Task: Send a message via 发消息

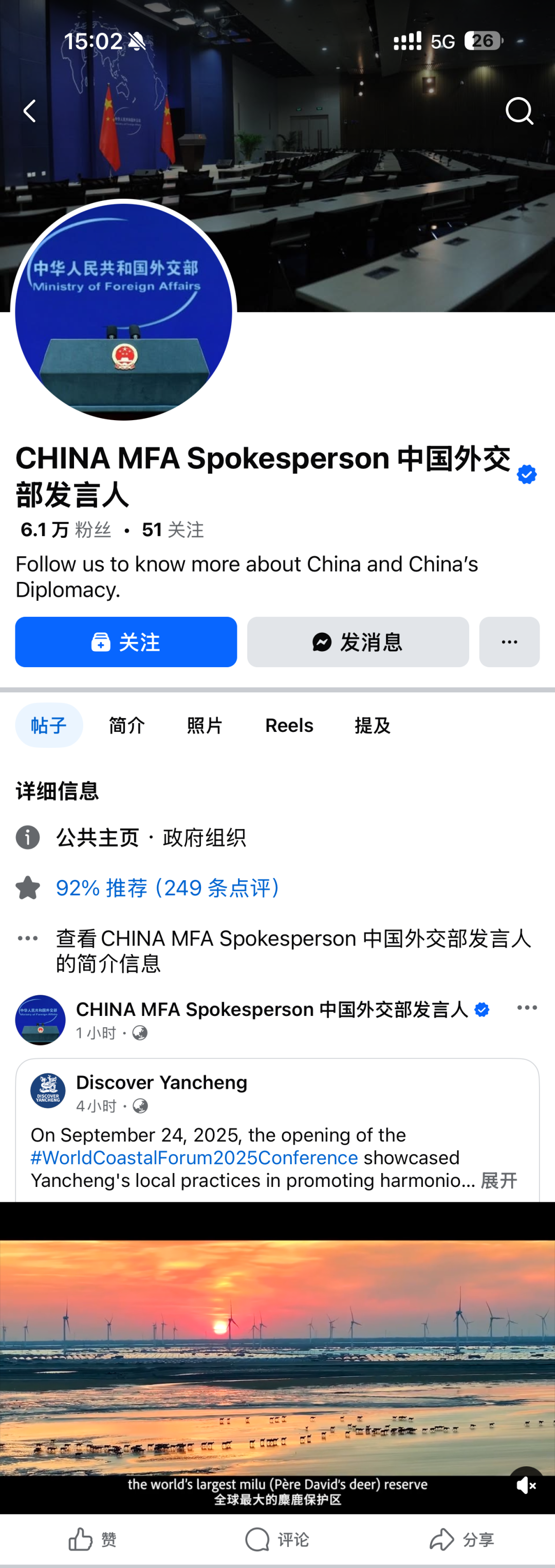Action: click(358, 641)
